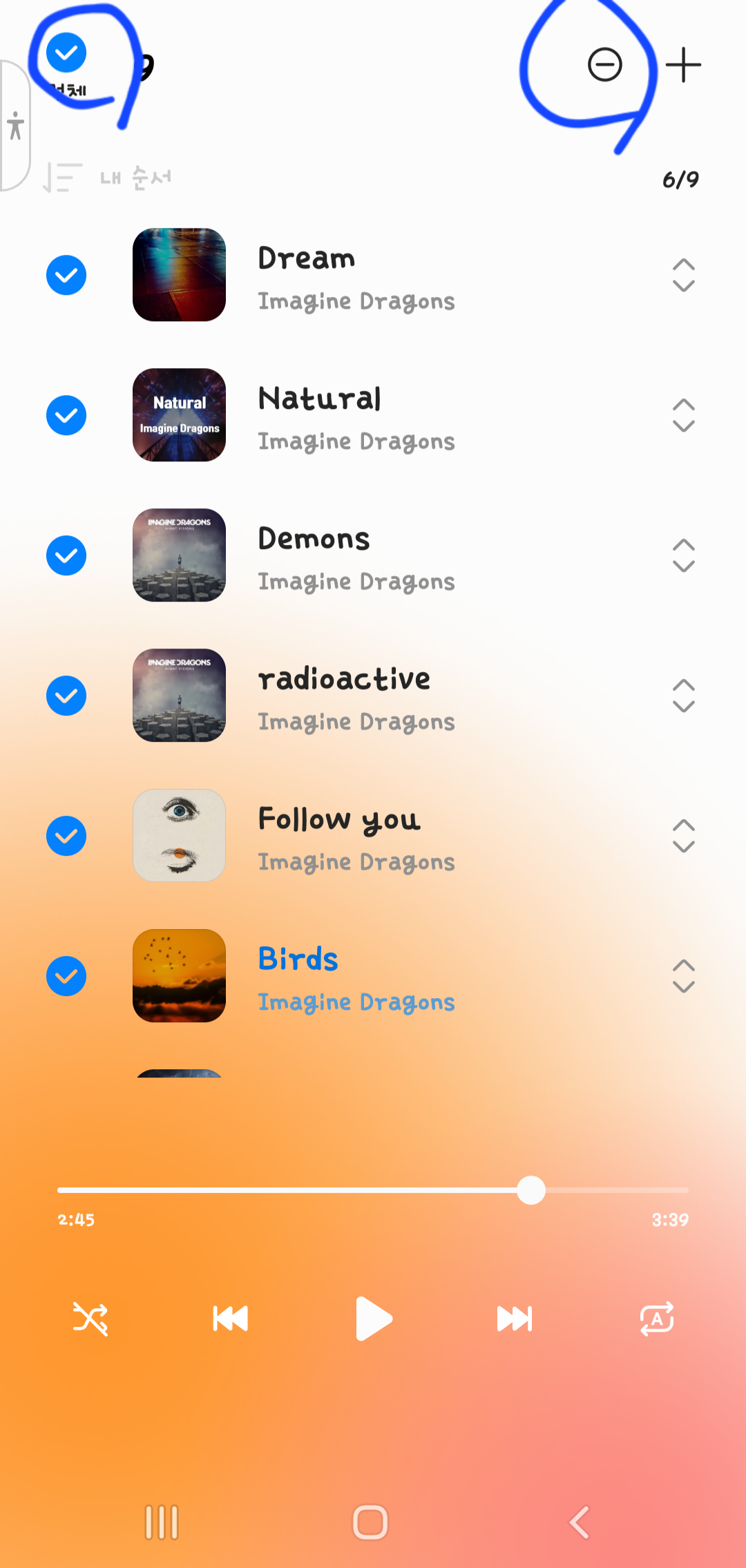
Task: Tap the reorder handle for Birds
Action: click(683, 976)
